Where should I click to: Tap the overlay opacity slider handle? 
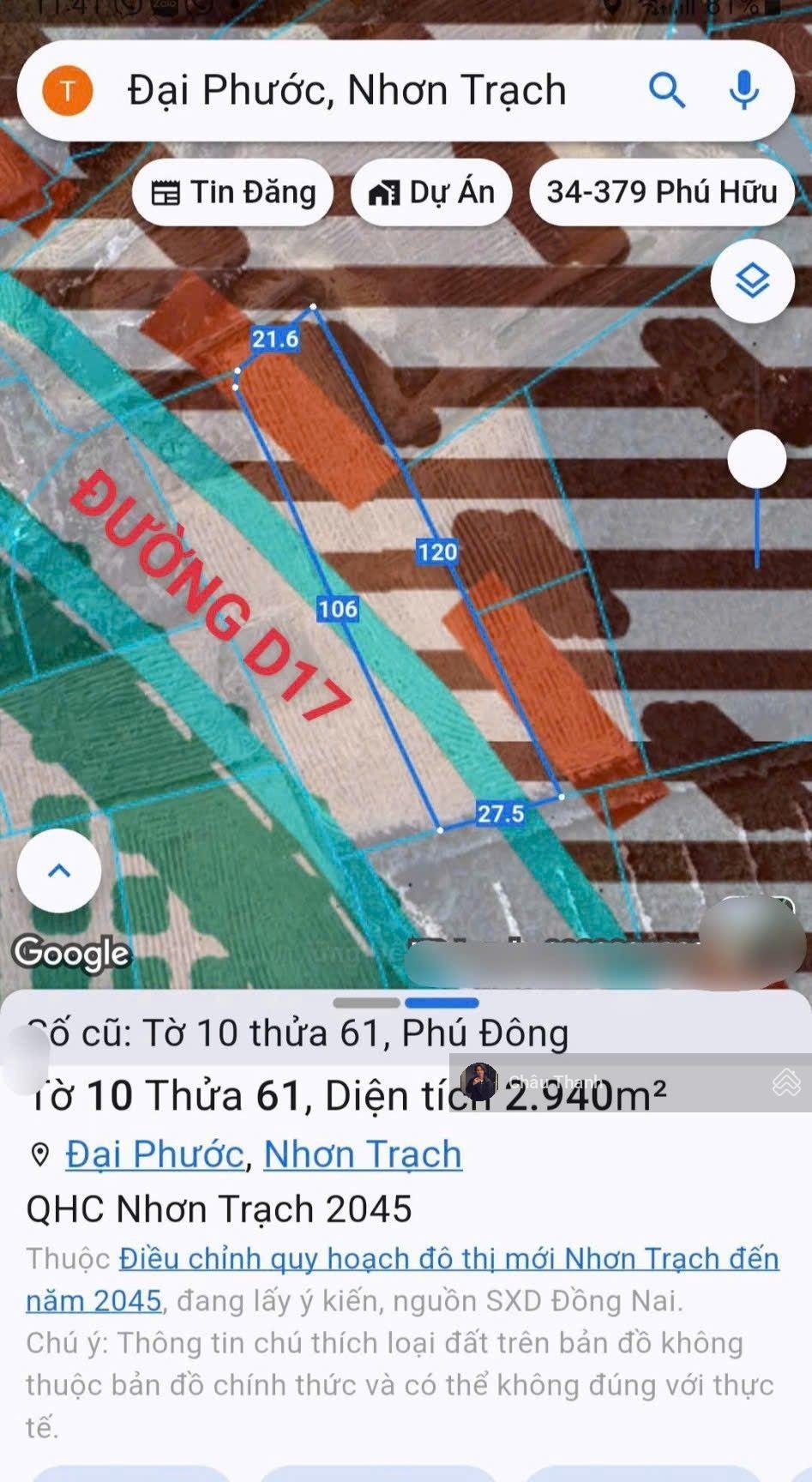tap(756, 459)
